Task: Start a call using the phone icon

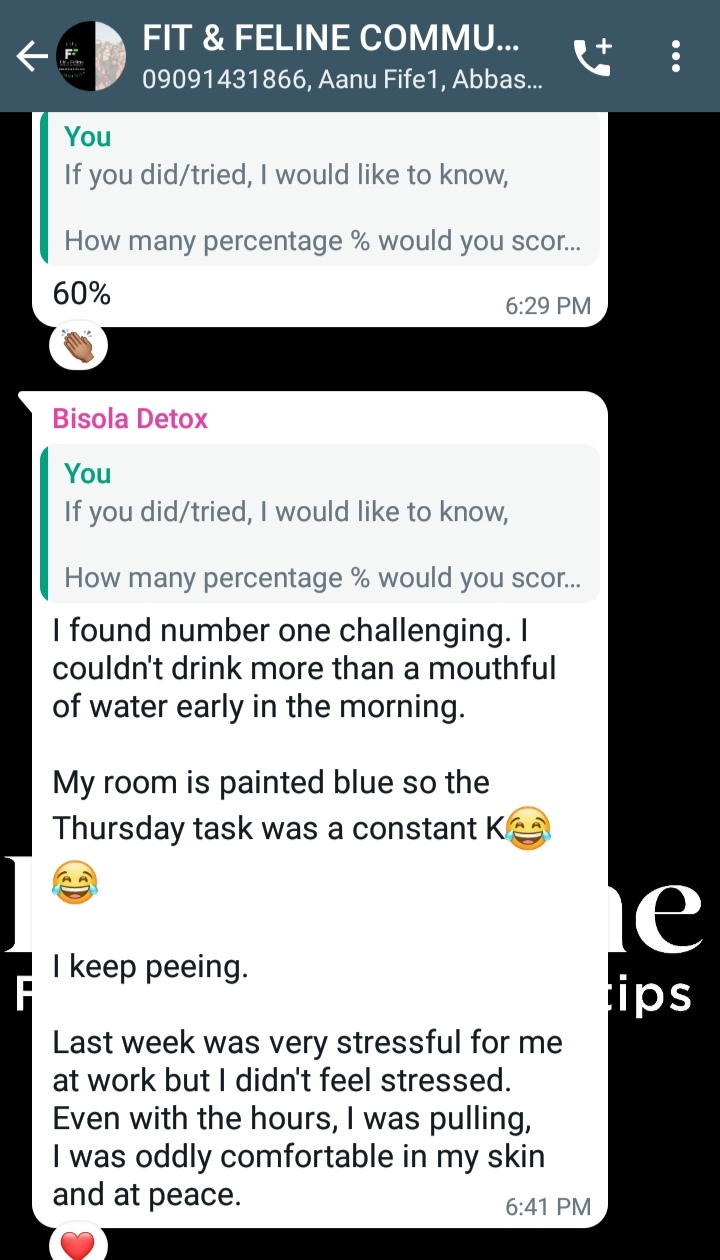Action: tap(592, 55)
